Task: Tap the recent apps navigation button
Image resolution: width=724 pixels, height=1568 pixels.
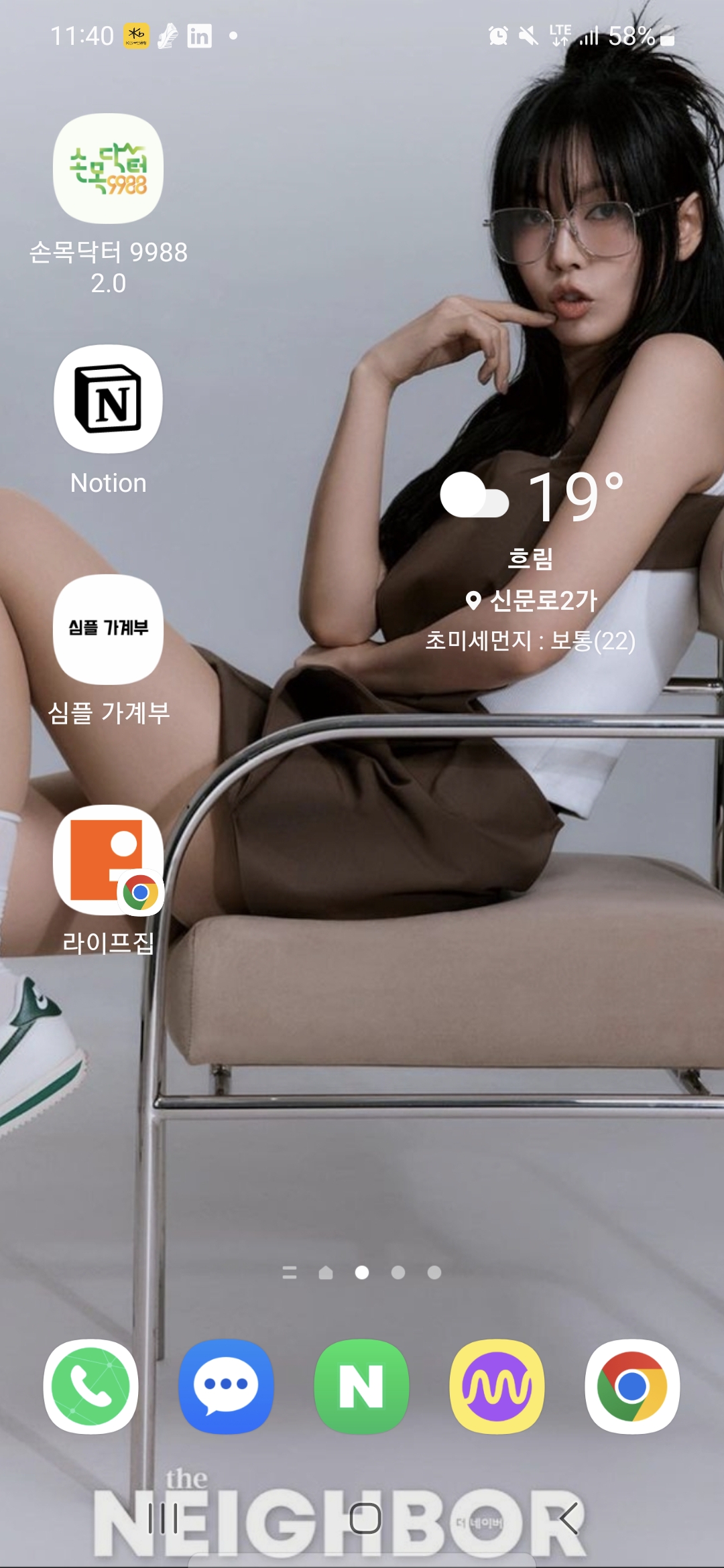Action: (163, 1518)
